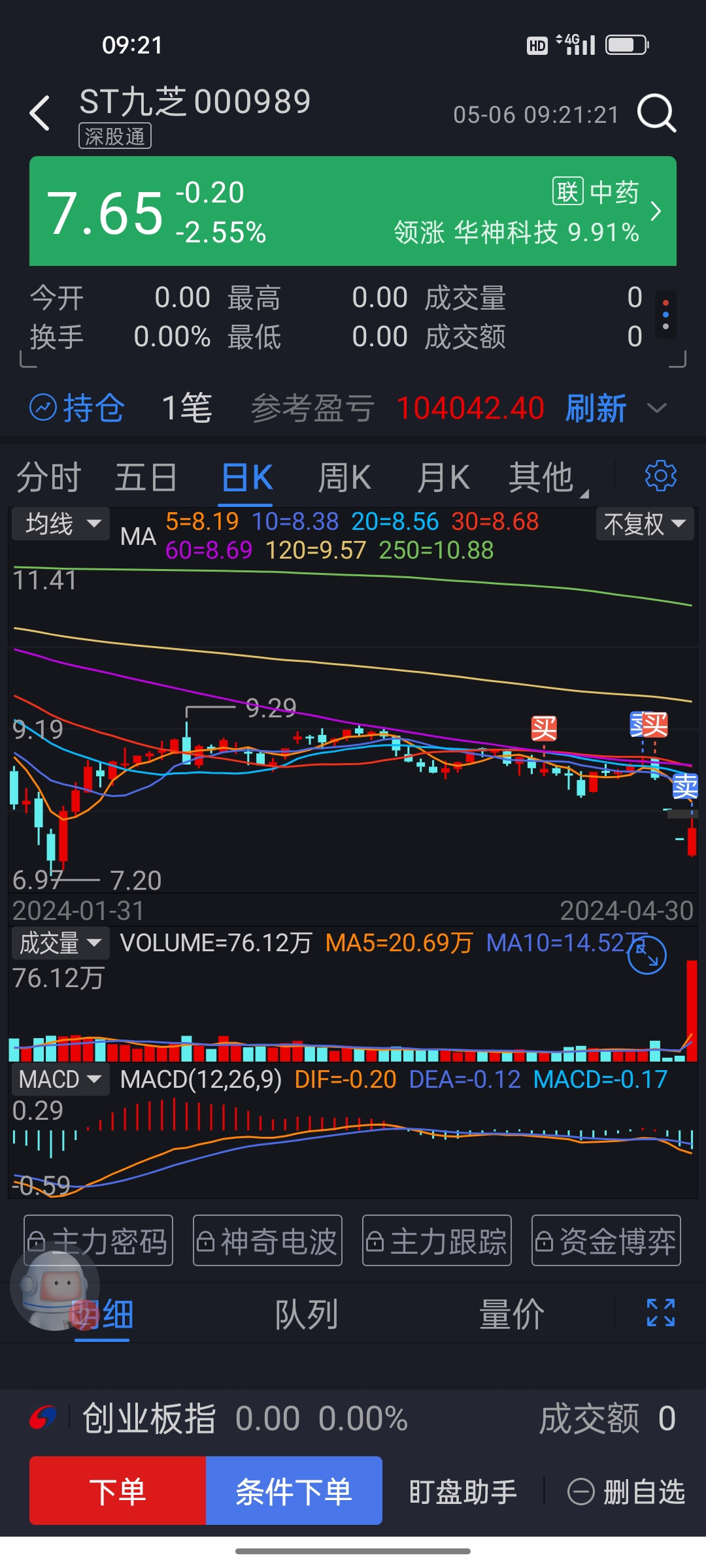The height and width of the screenshot is (1568, 706).
Task: Tap the red 下单 button
Action: click(x=118, y=1492)
